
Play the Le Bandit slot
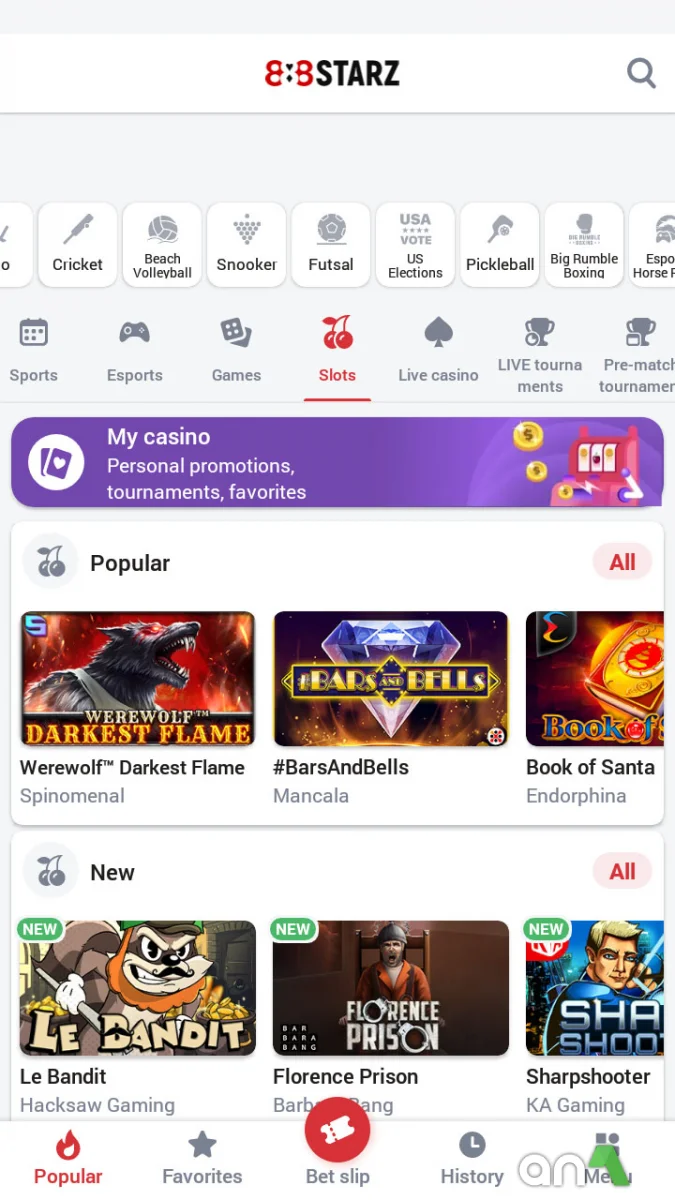(138, 988)
